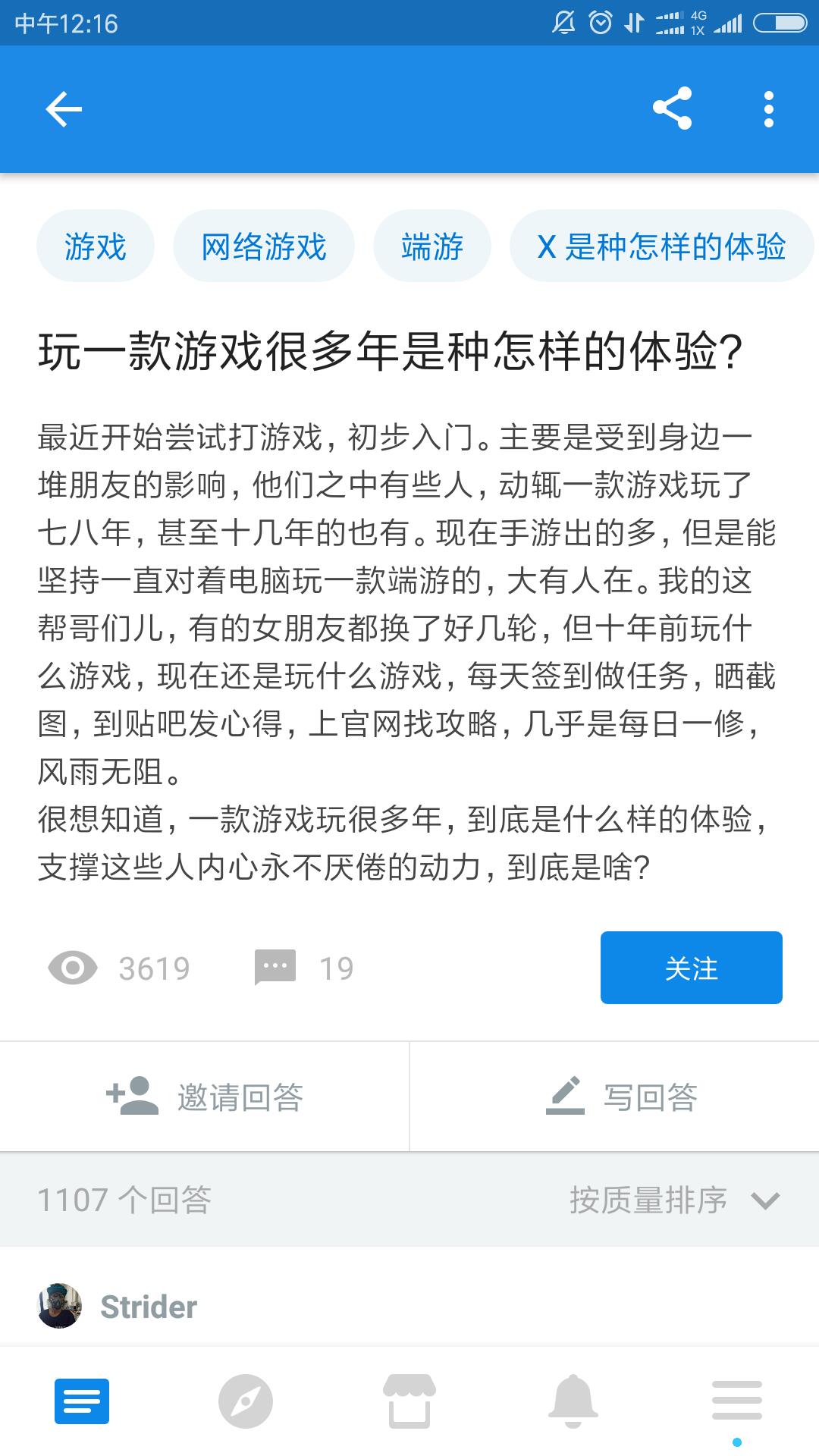Tap 邀请回答 to invite answers

(x=205, y=1097)
